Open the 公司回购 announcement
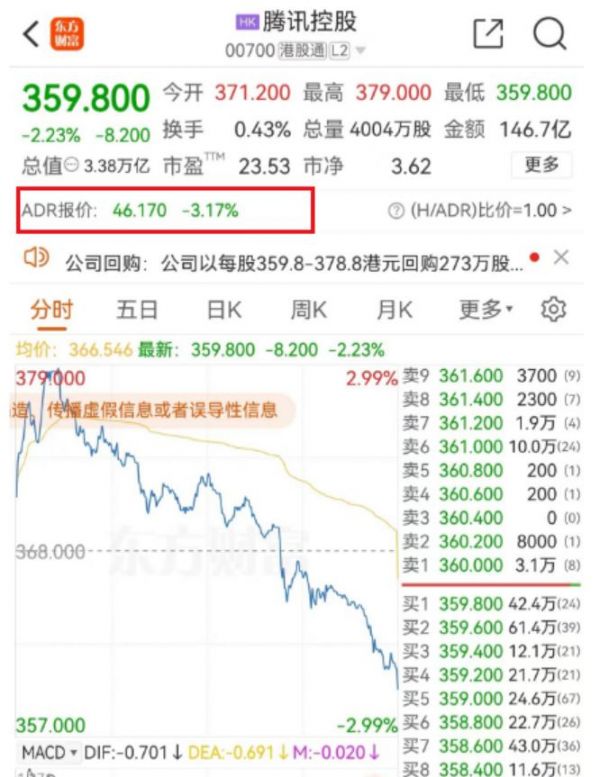The image size is (600, 777). 290,262
